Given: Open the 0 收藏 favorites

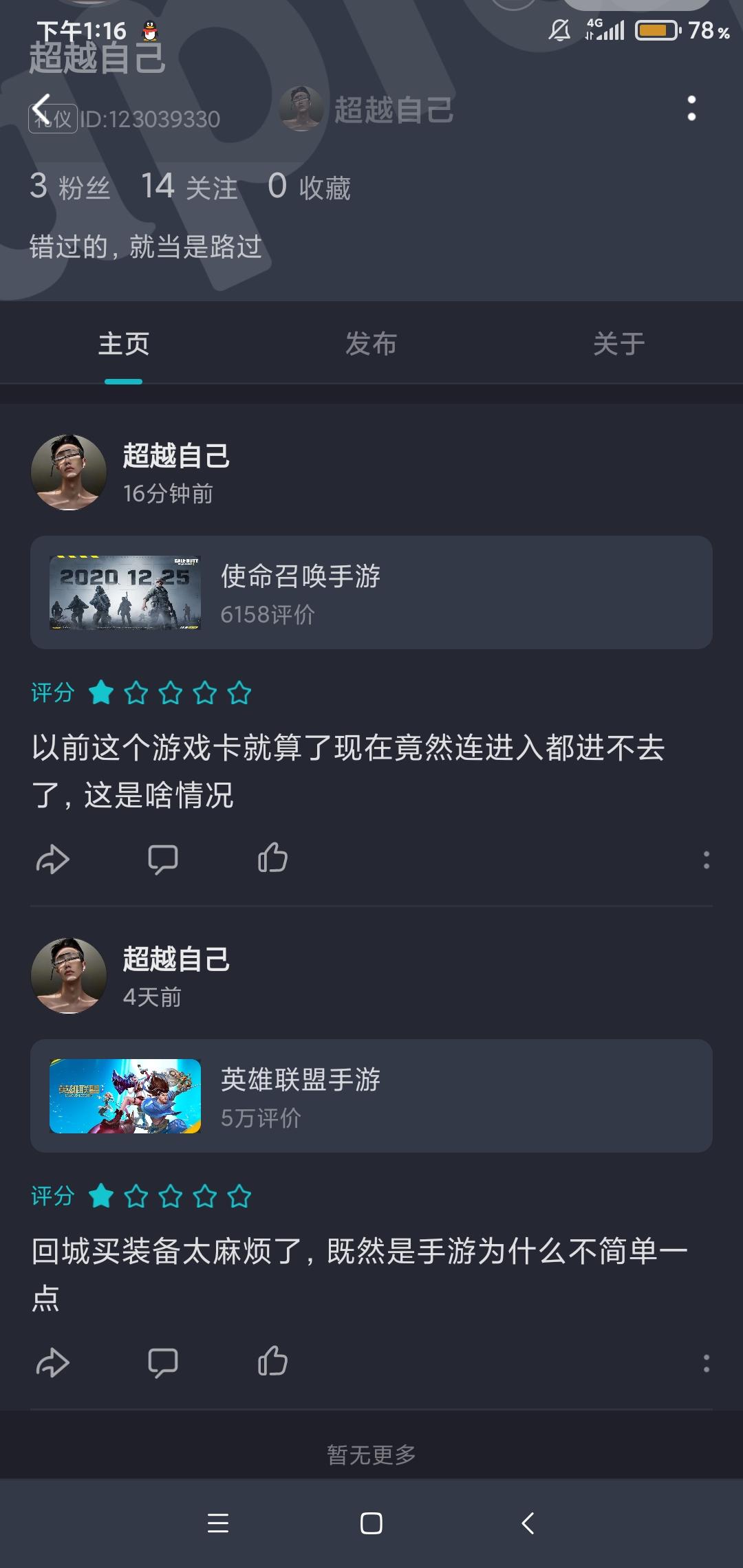Looking at the screenshot, I should [x=309, y=187].
